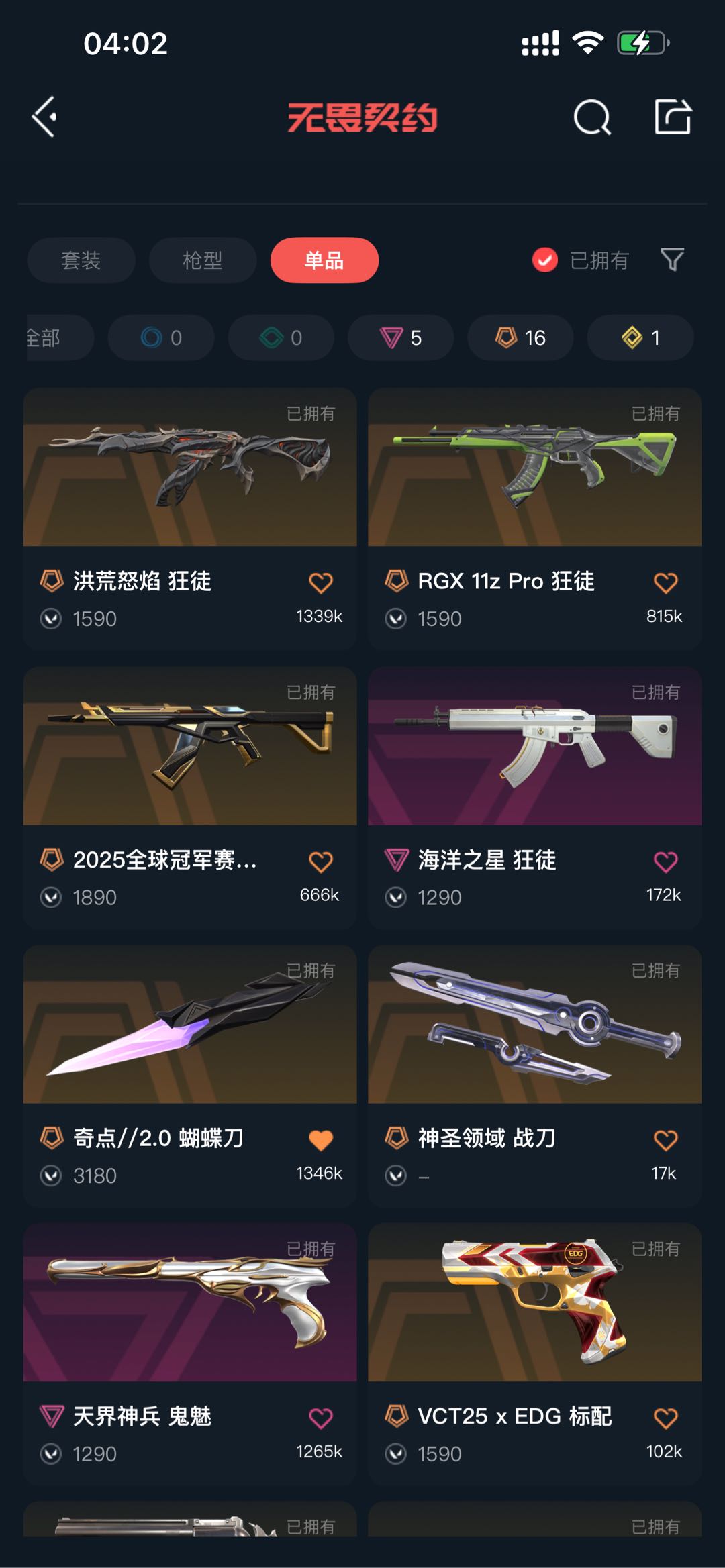Viewport: 725px width, 1568px height.
Task: Go back using the back arrow
Action: [x=44, y=117]
